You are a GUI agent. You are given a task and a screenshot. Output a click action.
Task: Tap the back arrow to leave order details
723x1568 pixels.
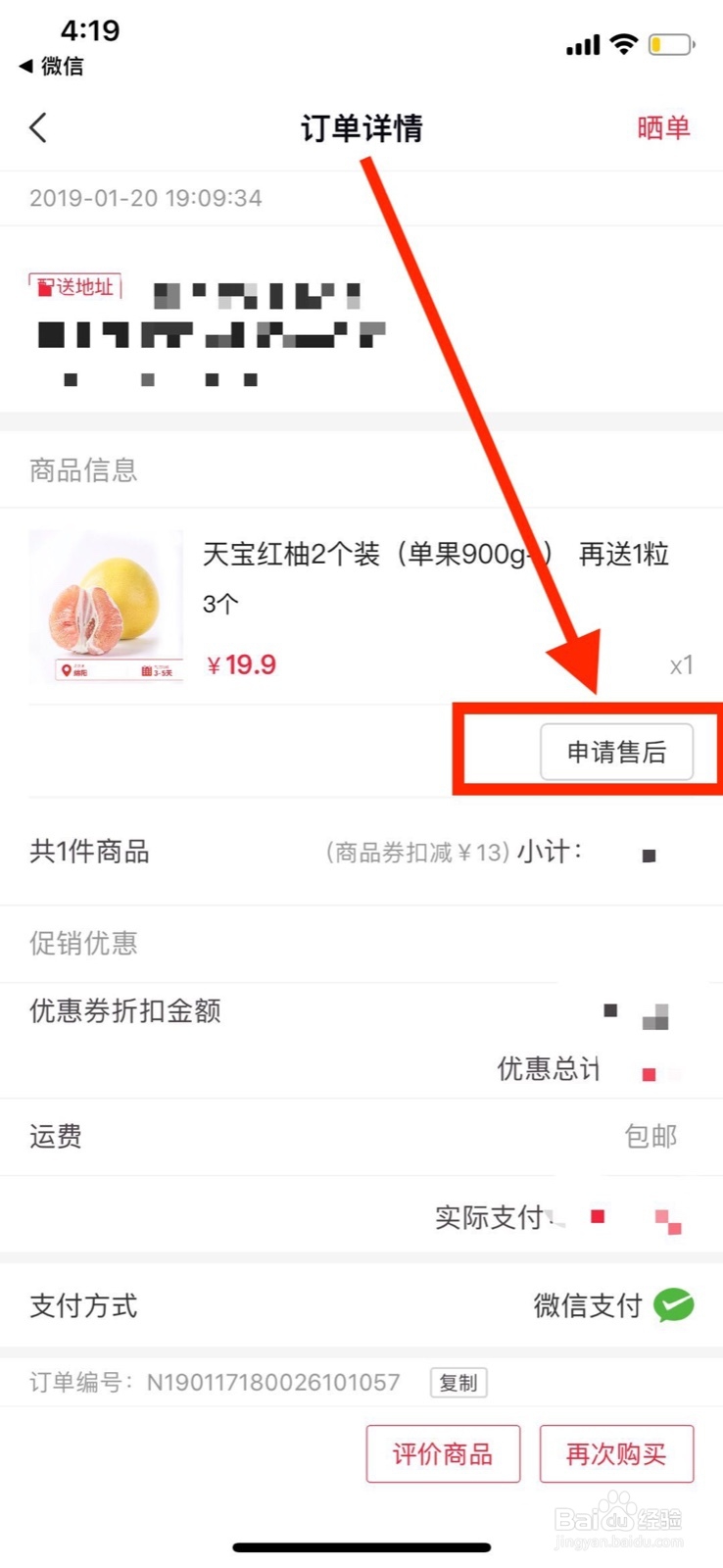pos(37,127)
